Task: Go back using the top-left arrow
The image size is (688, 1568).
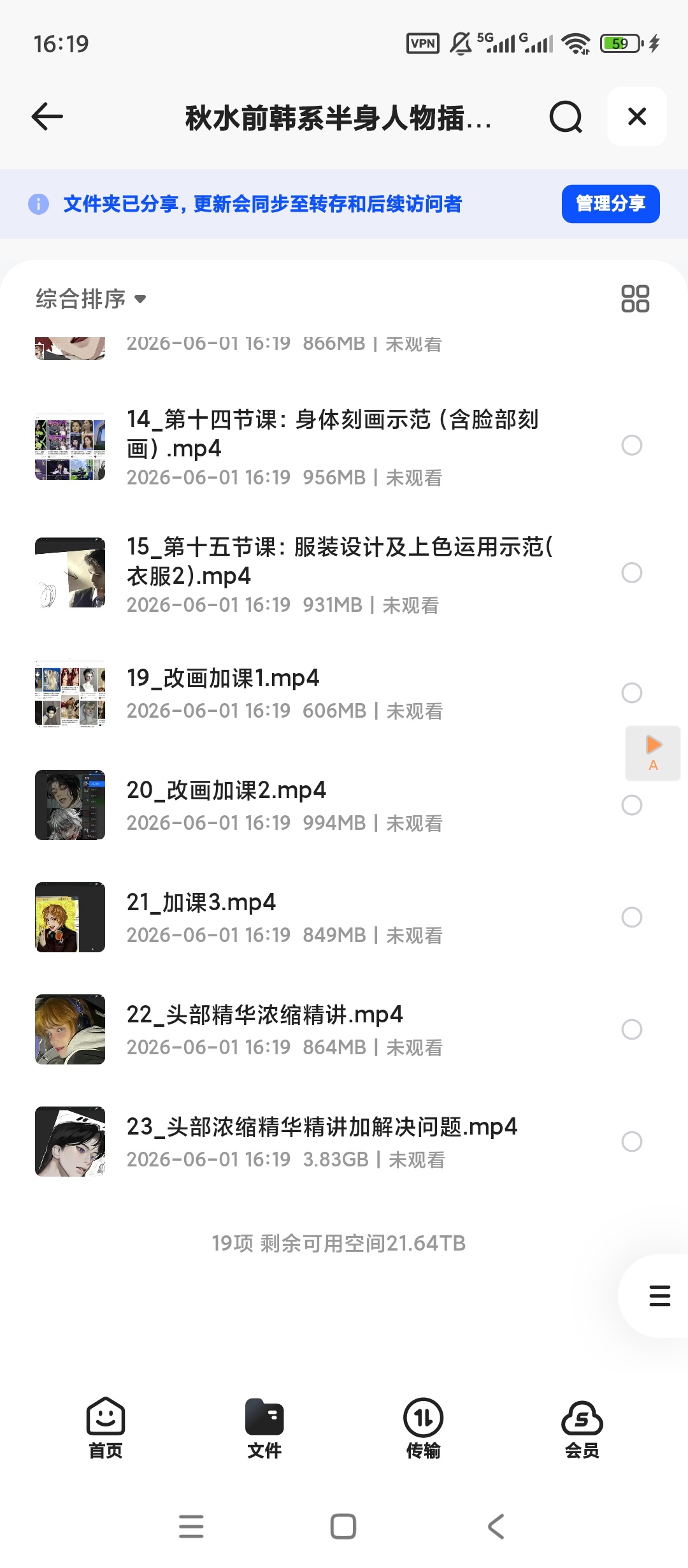Action: 47,117
